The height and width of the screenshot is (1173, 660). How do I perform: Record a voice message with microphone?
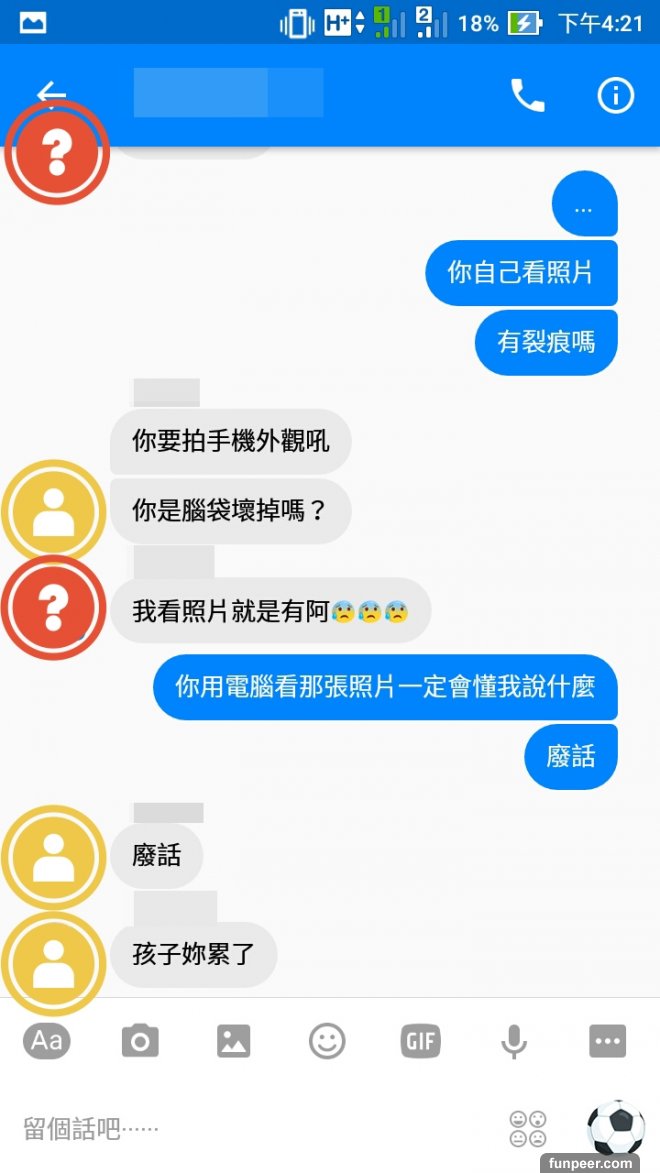click(513, 1041)
